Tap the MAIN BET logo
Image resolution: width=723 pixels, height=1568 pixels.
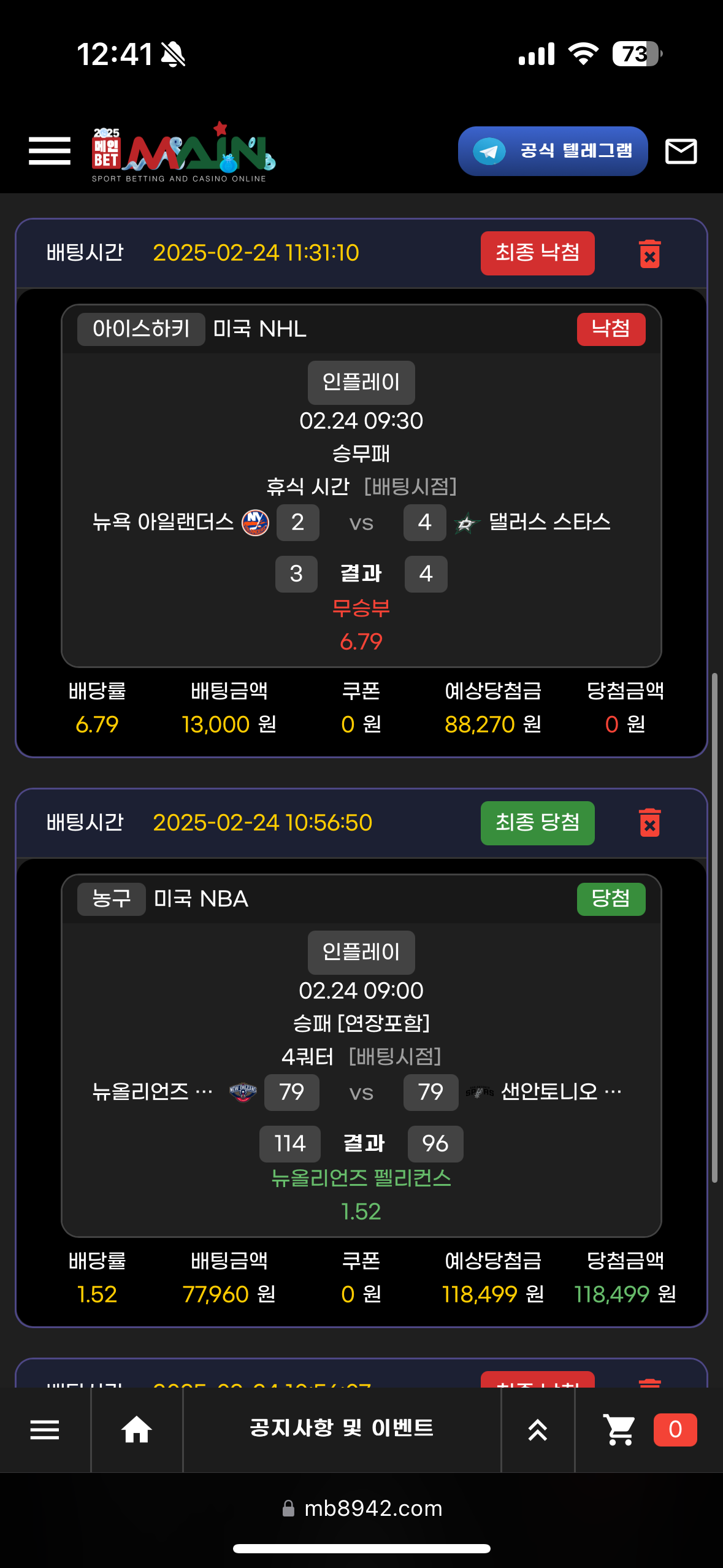tap(183, 152)
